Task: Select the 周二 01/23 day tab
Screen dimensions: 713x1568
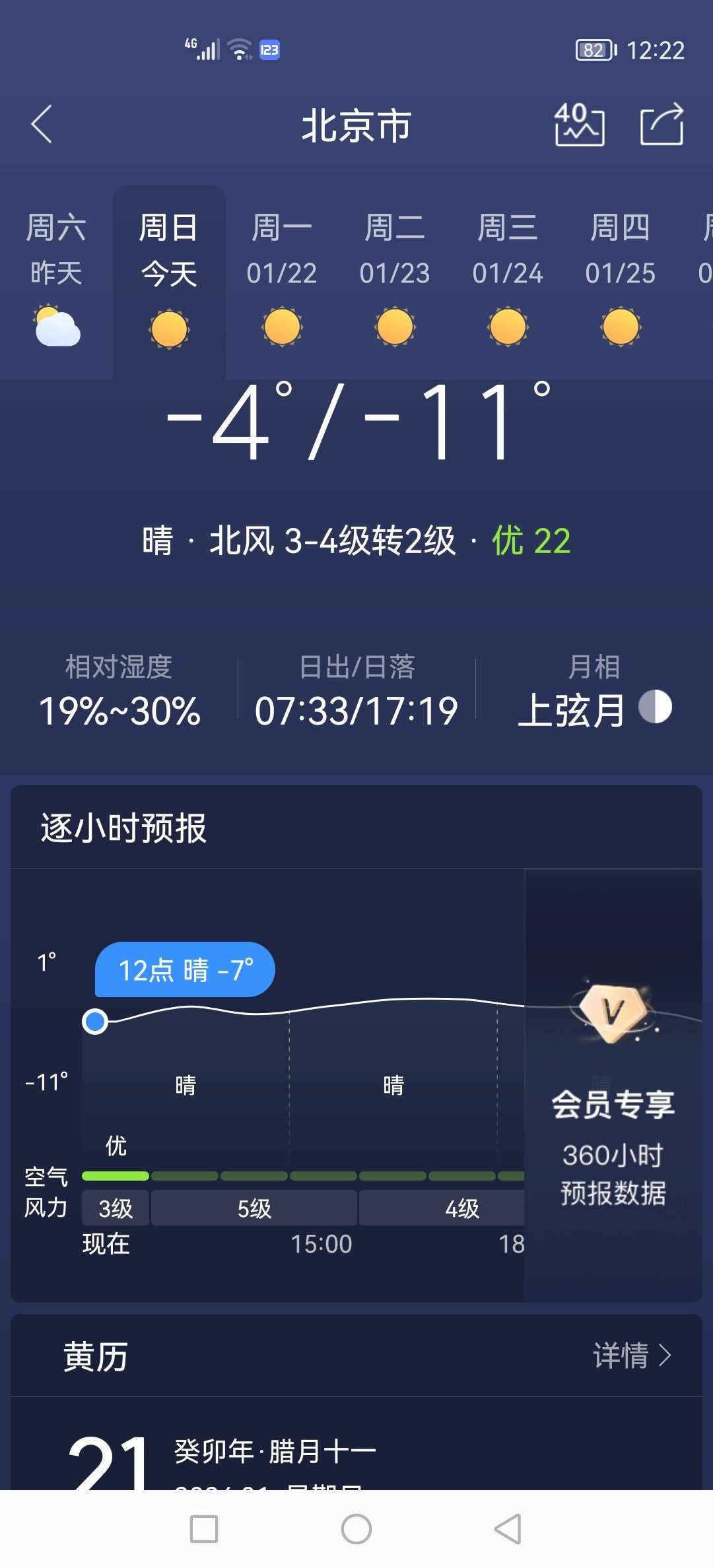Action: (x=395, y=264)
